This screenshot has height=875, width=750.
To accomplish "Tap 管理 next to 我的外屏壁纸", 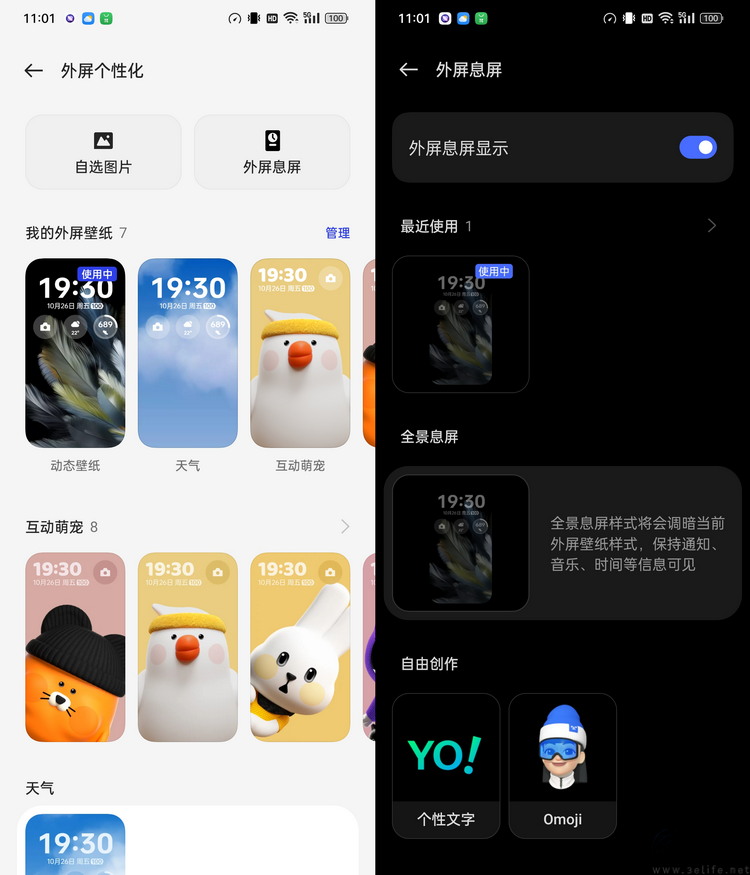I will click(x=337, y=233).
